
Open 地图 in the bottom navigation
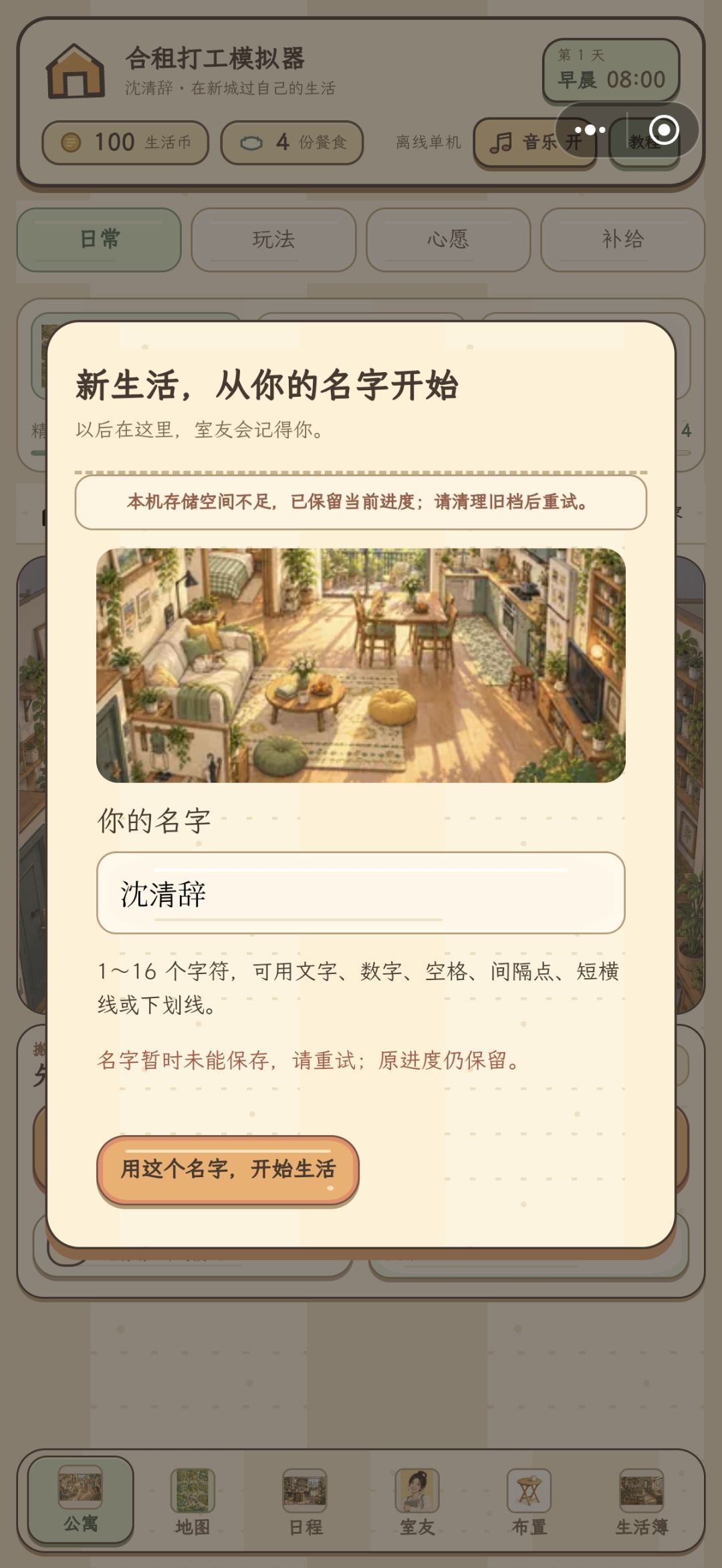[x=193, y=1500]
